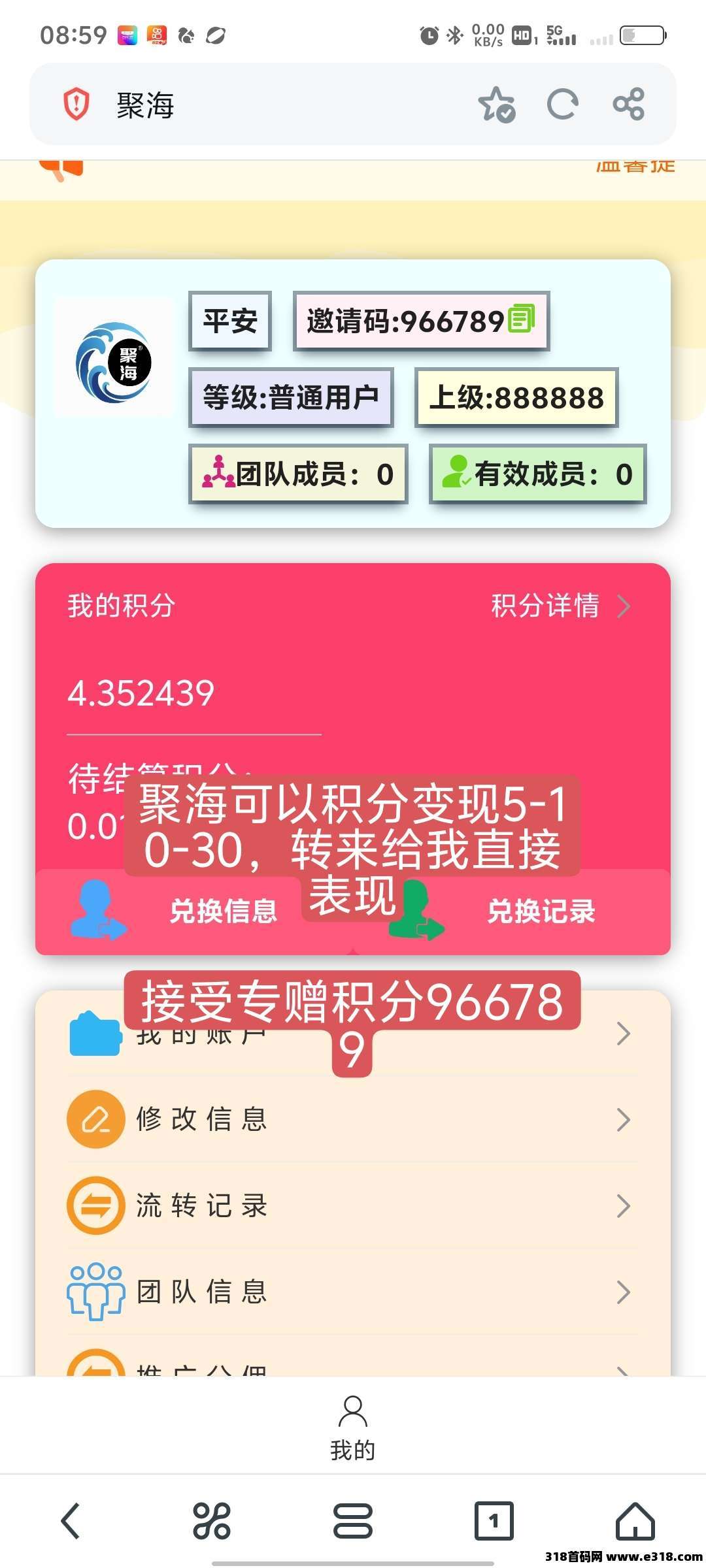Expand 积分详情 via its chevron

coord(626,606)
